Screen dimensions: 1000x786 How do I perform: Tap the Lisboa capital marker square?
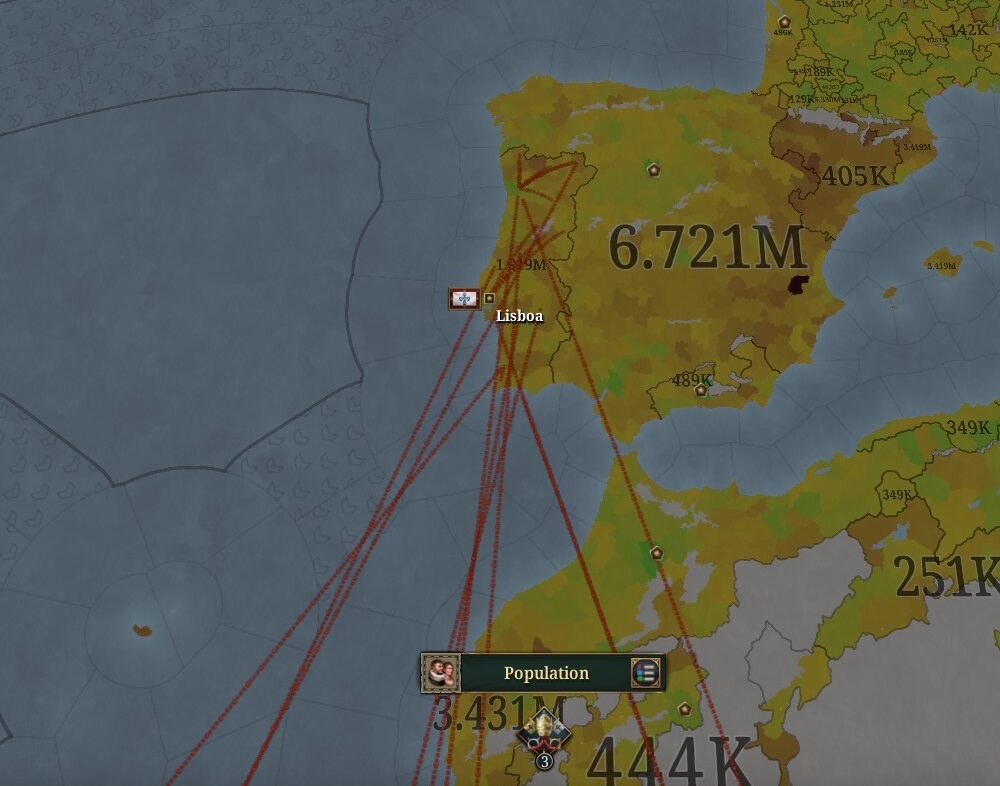[489, 298]
